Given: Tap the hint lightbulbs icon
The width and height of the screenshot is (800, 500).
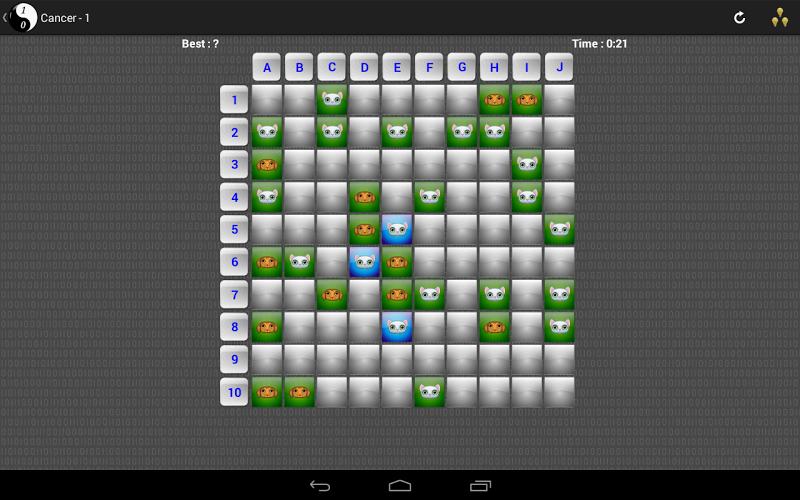Looking at the screenshot, I should coord(779,18).
